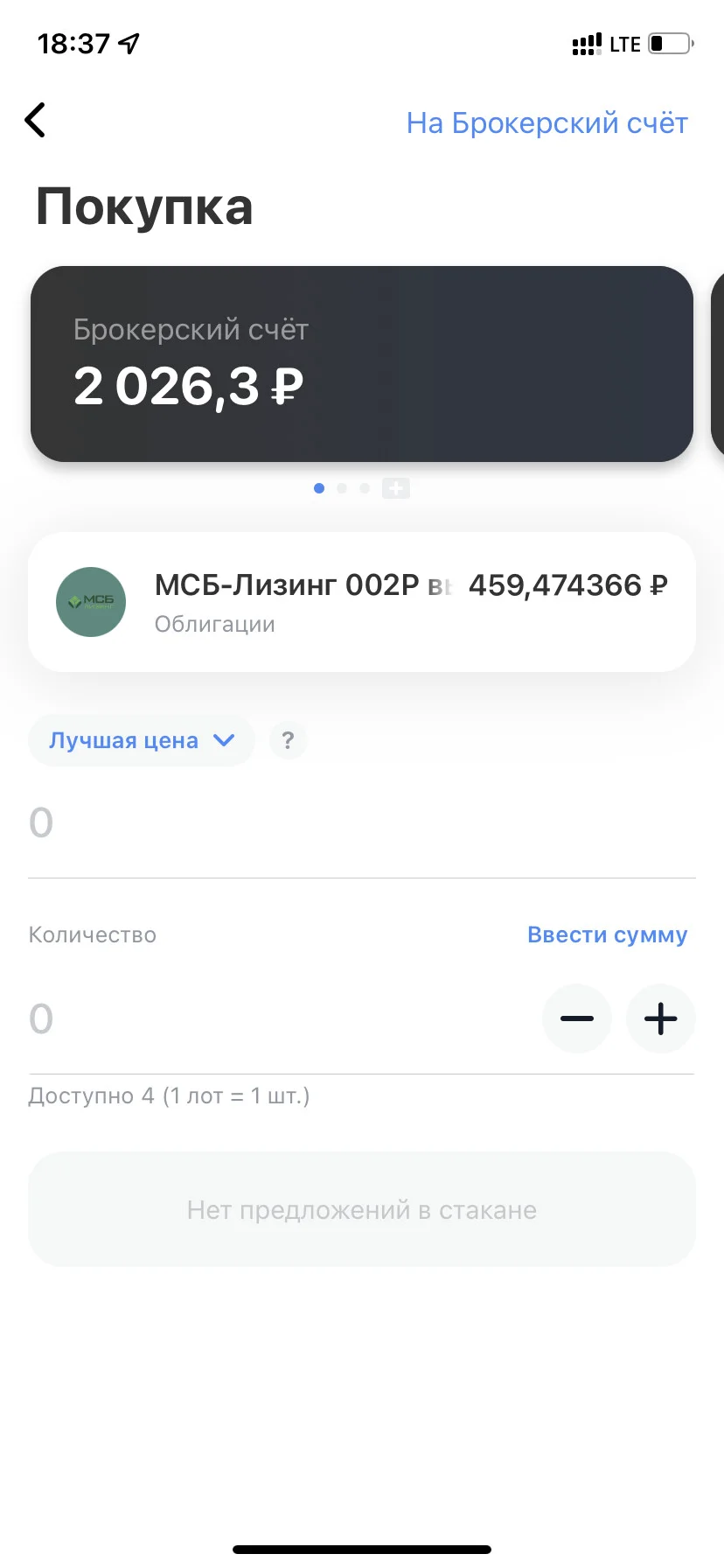Open the МСБ-Лизинг 002P bond card
This screenshot has height=1568, width=724.
[x=362, y=602]
